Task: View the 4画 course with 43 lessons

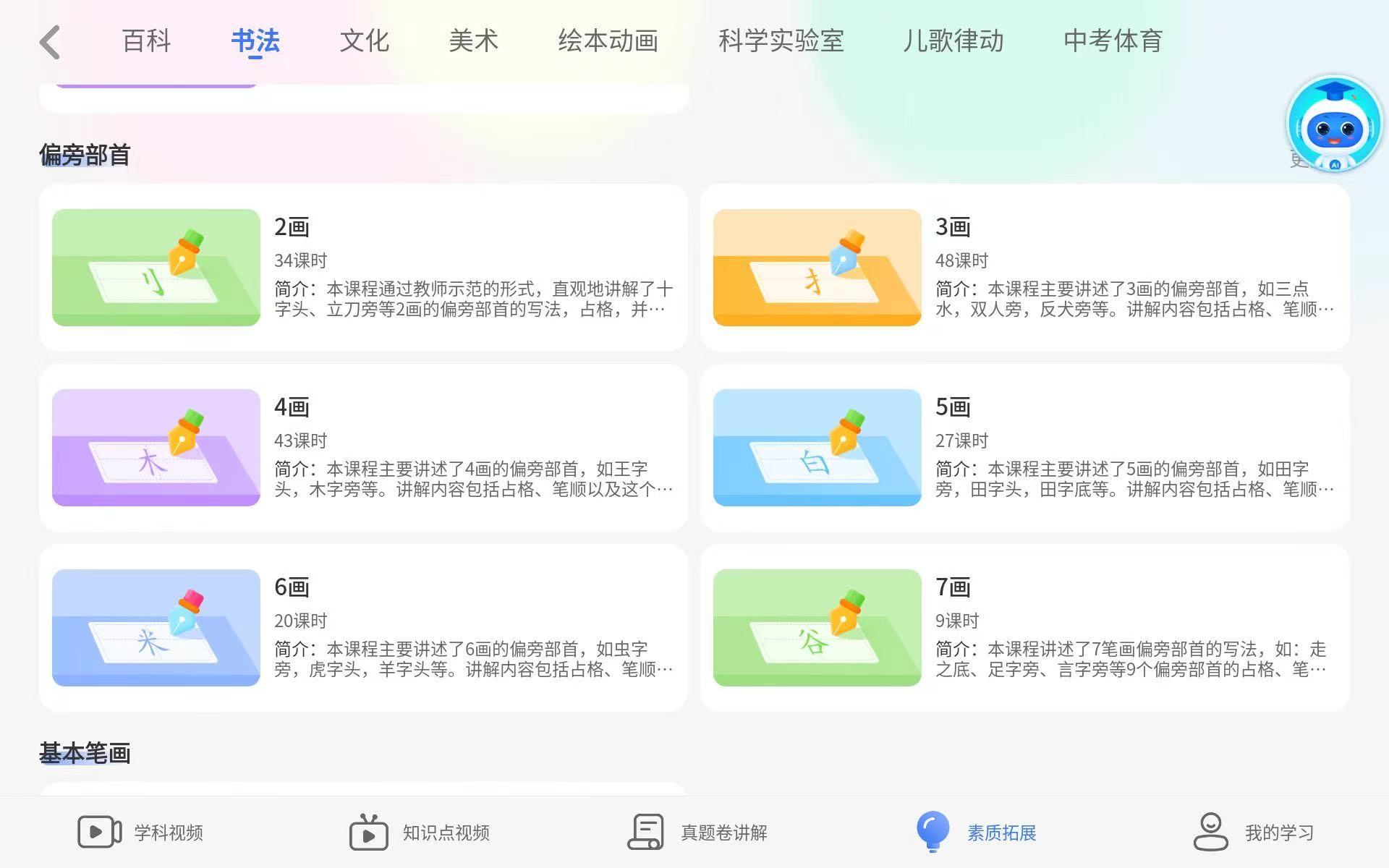Action: pos(363,448)
